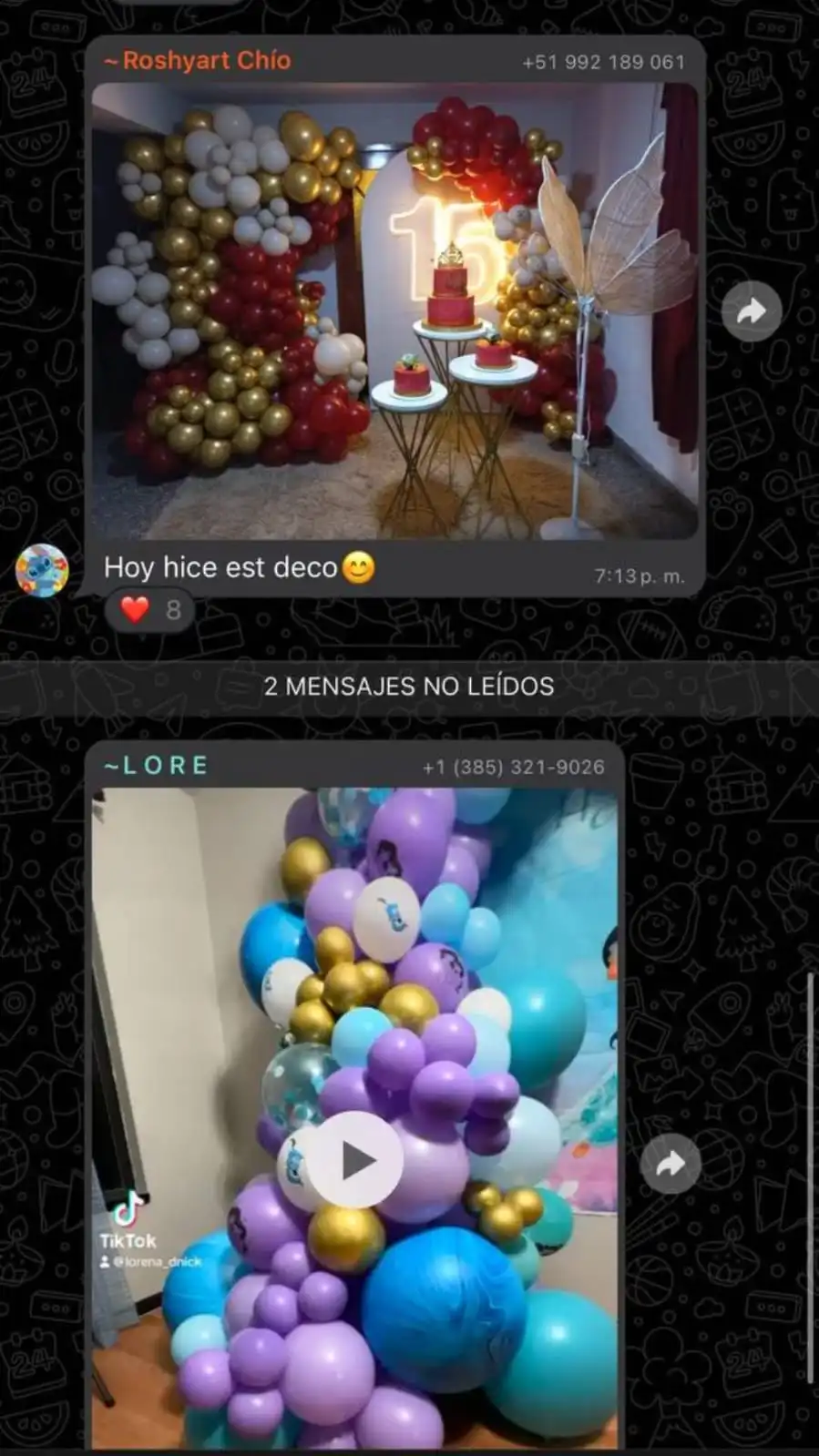
Task: Open LORE's sender name
Action: (x=157, y=766)
